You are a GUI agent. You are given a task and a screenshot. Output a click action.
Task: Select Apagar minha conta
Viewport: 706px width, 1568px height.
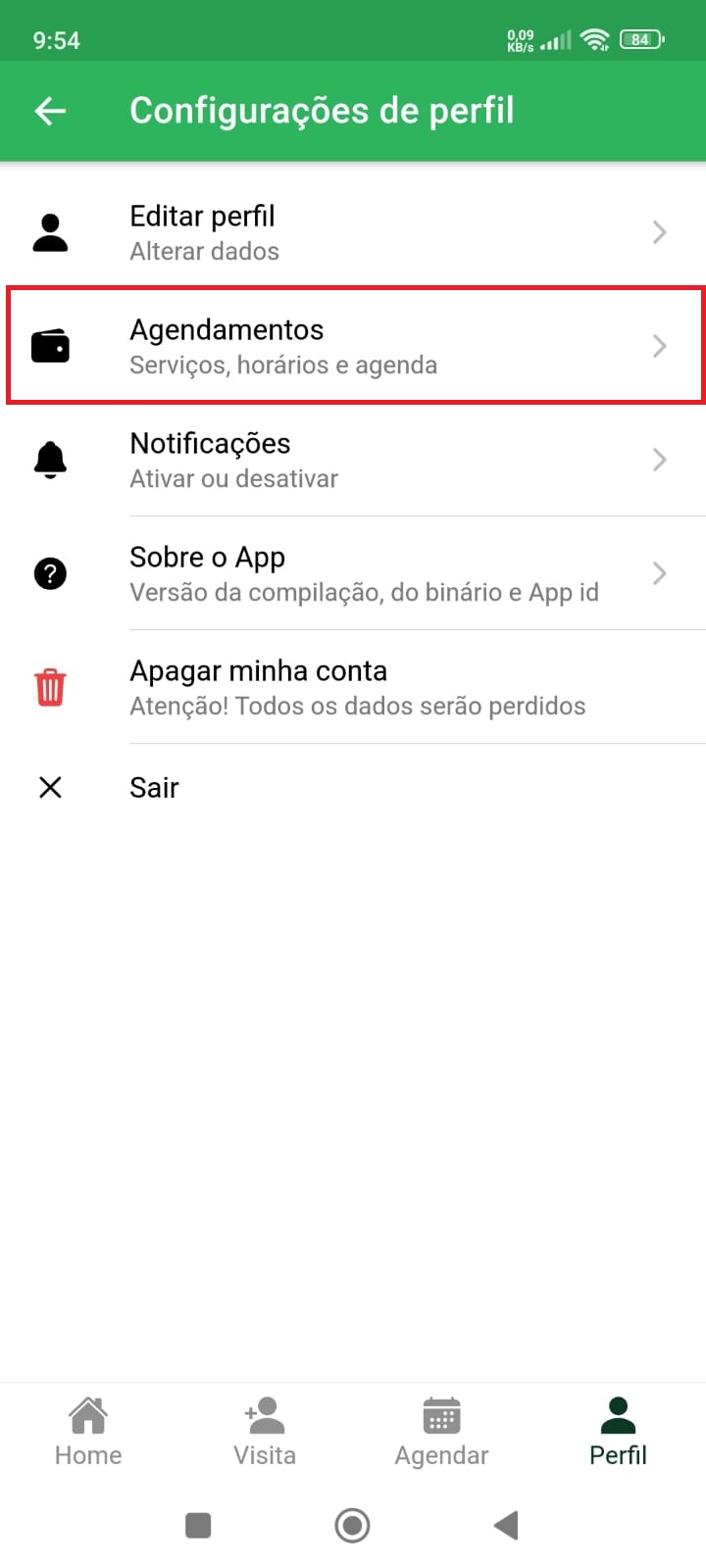tap(353, 687)
